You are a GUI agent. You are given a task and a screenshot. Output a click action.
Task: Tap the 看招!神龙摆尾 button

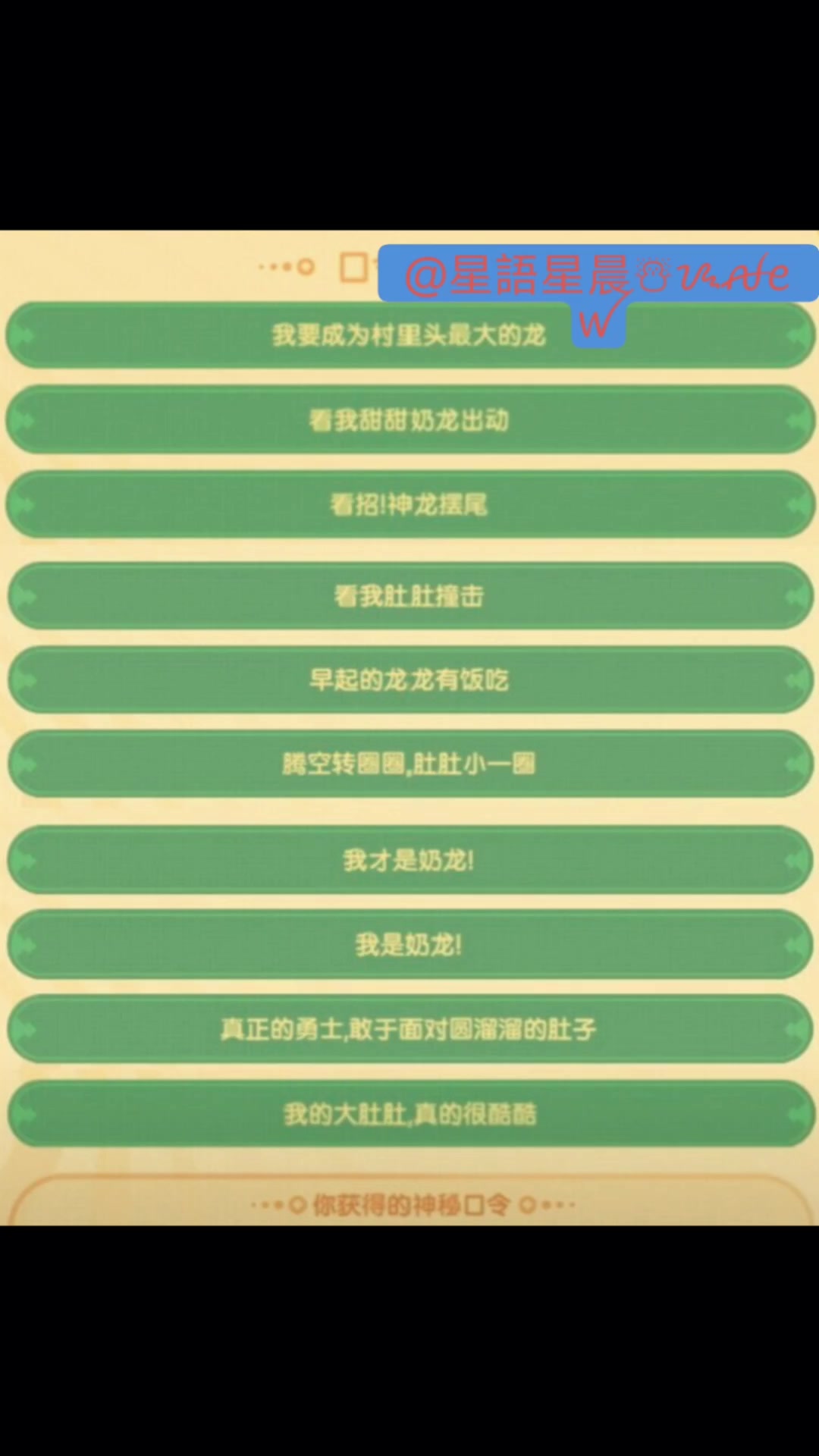[x=409, y=504]
